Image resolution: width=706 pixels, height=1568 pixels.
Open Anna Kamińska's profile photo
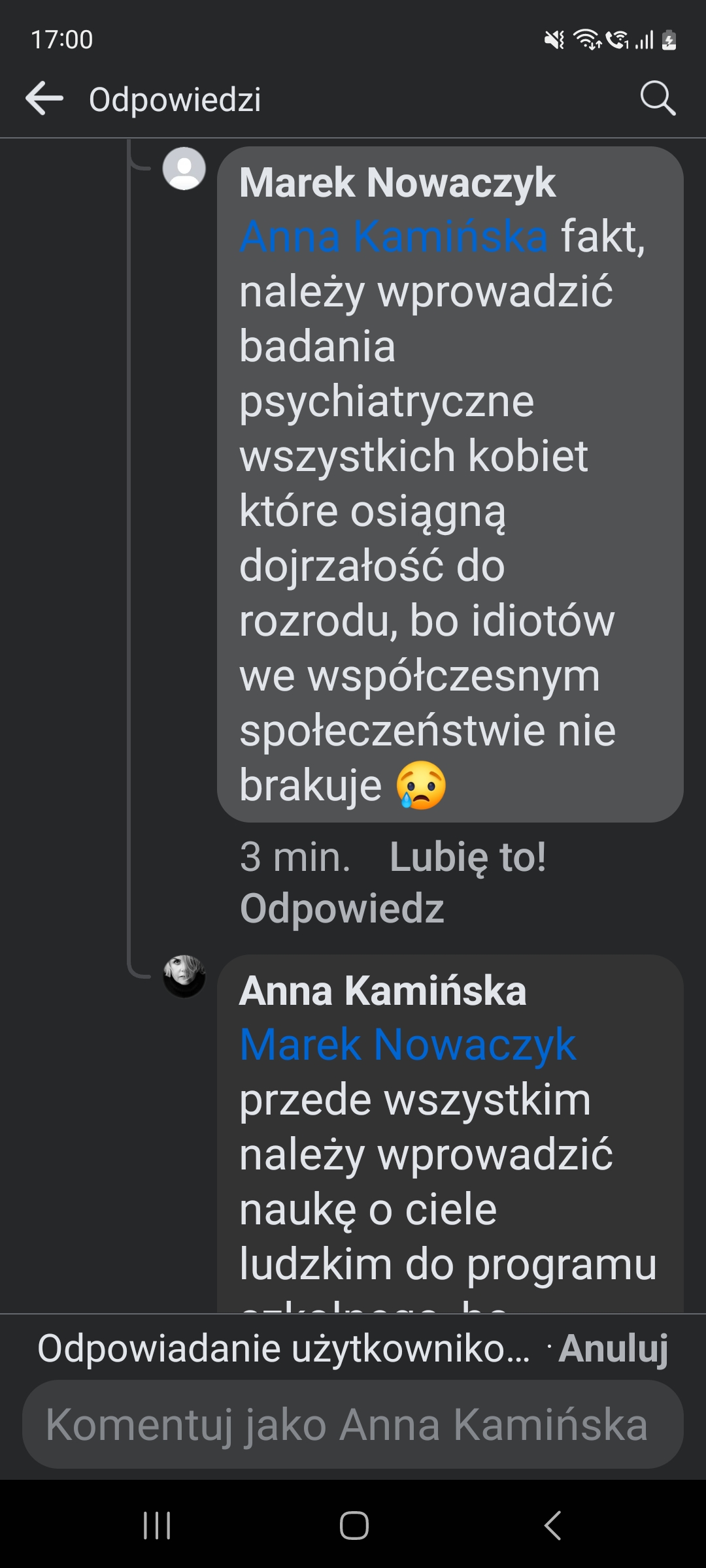(184, 976)
